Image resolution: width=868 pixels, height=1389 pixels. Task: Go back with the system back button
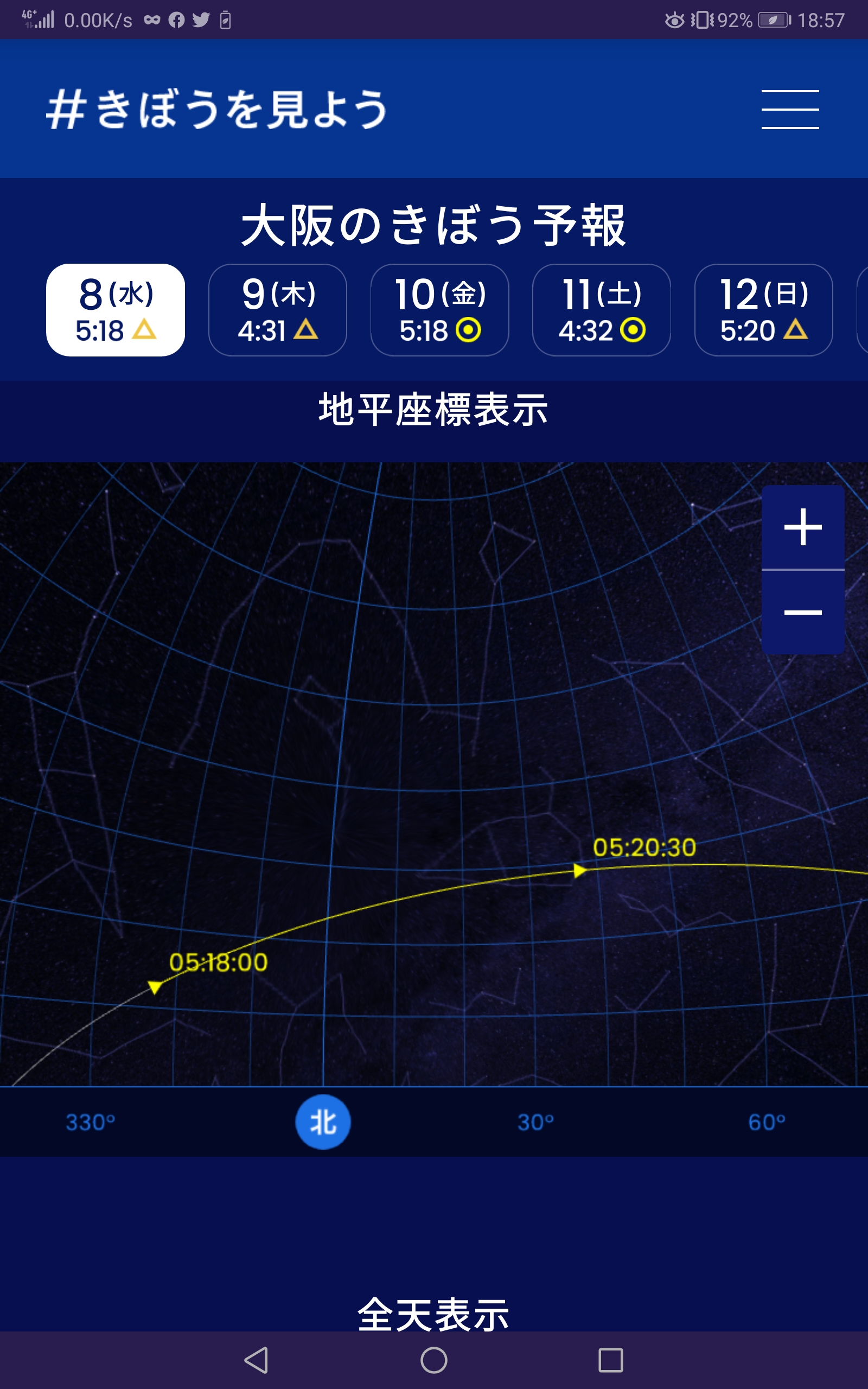click(x=257, y=1360)
